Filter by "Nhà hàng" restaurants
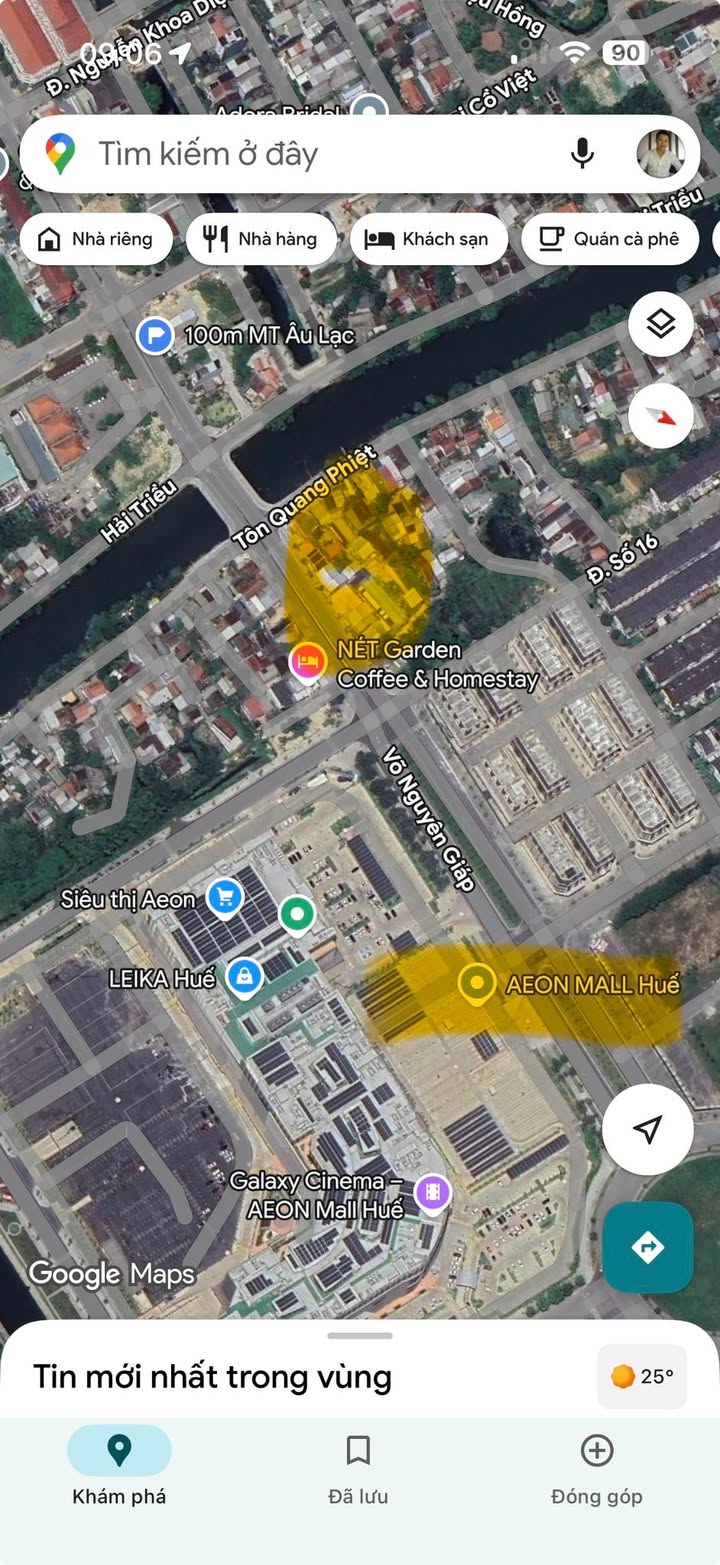This screenshot has height=1565, width=720. click(260, 239)
